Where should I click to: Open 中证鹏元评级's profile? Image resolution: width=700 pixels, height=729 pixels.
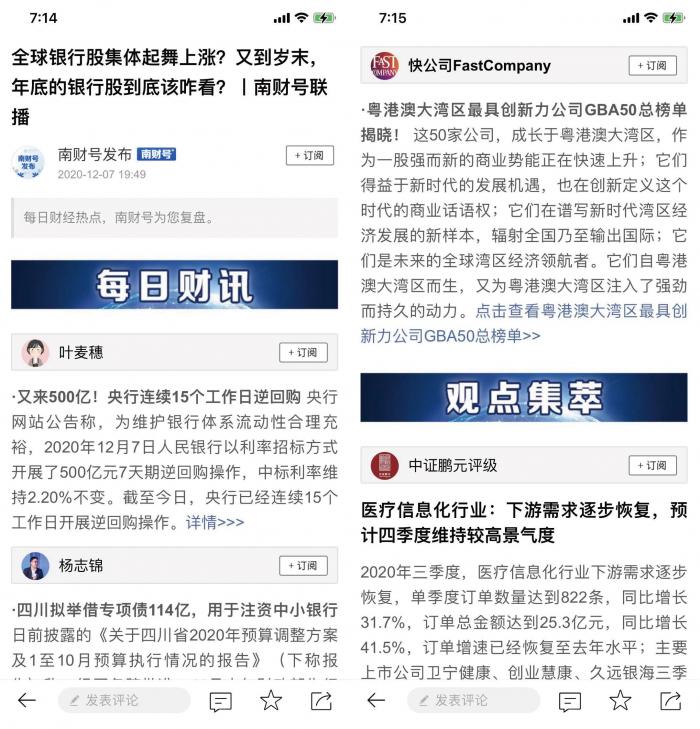452,466
